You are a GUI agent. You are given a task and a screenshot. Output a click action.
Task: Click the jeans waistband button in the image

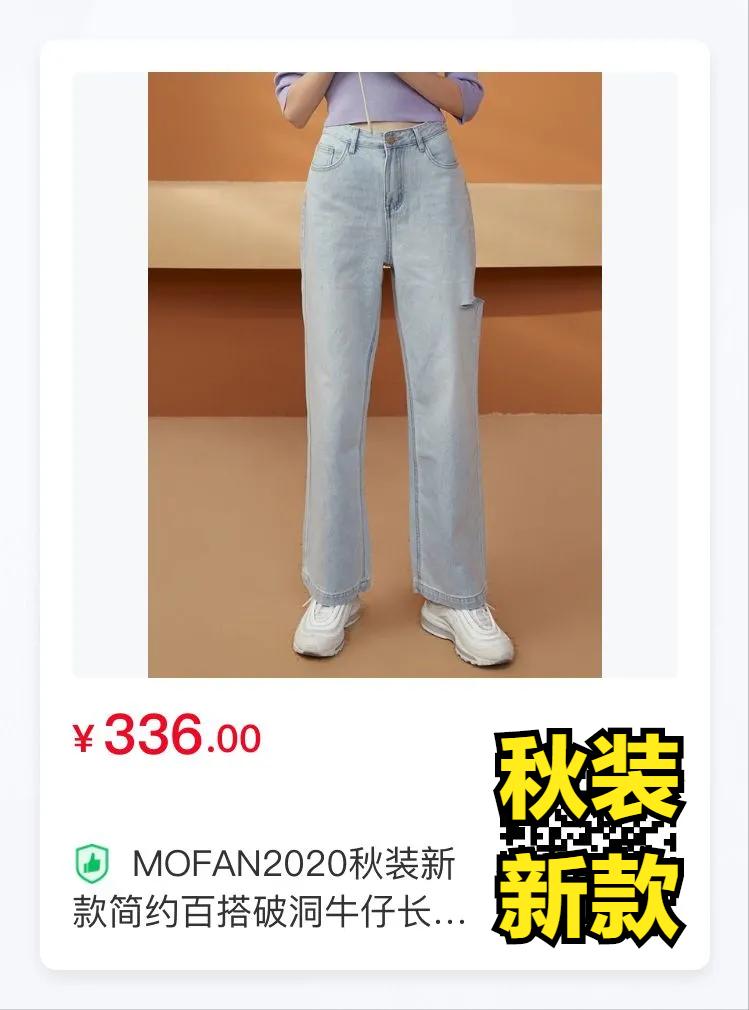pyautogui.click(x=392, y=140)
